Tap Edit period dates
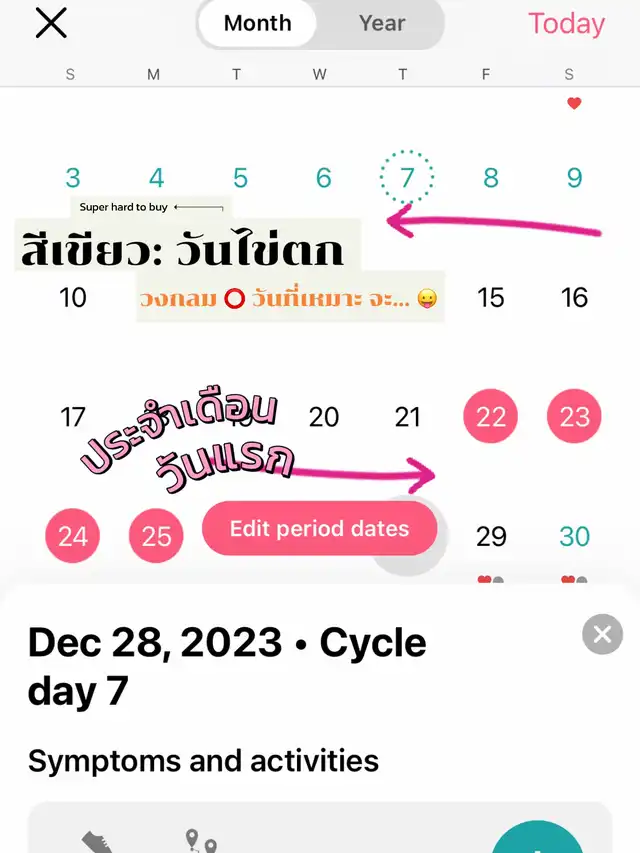This screenshot has height=853, width=640. click(x=320, y=529)
